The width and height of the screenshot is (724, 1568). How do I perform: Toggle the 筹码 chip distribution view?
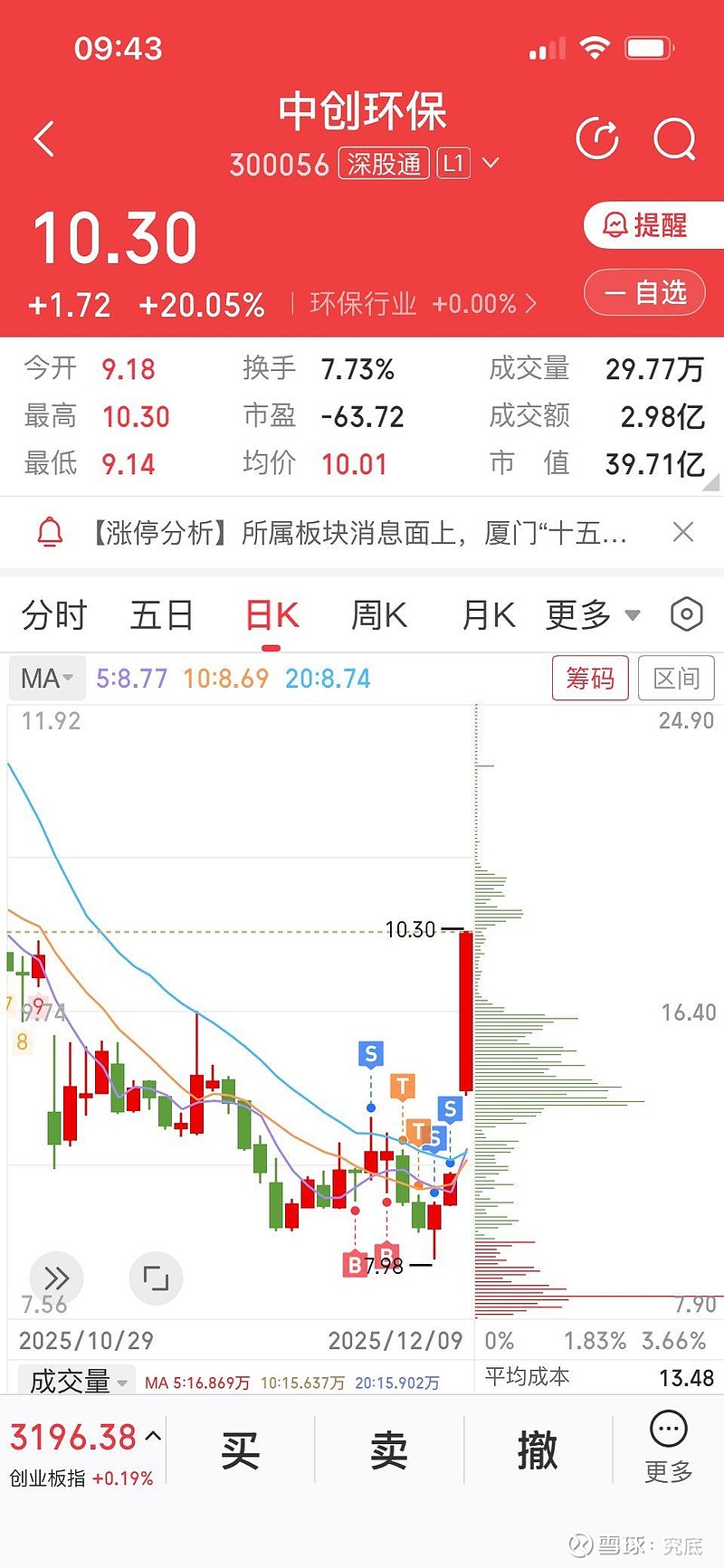click(590, 678)
